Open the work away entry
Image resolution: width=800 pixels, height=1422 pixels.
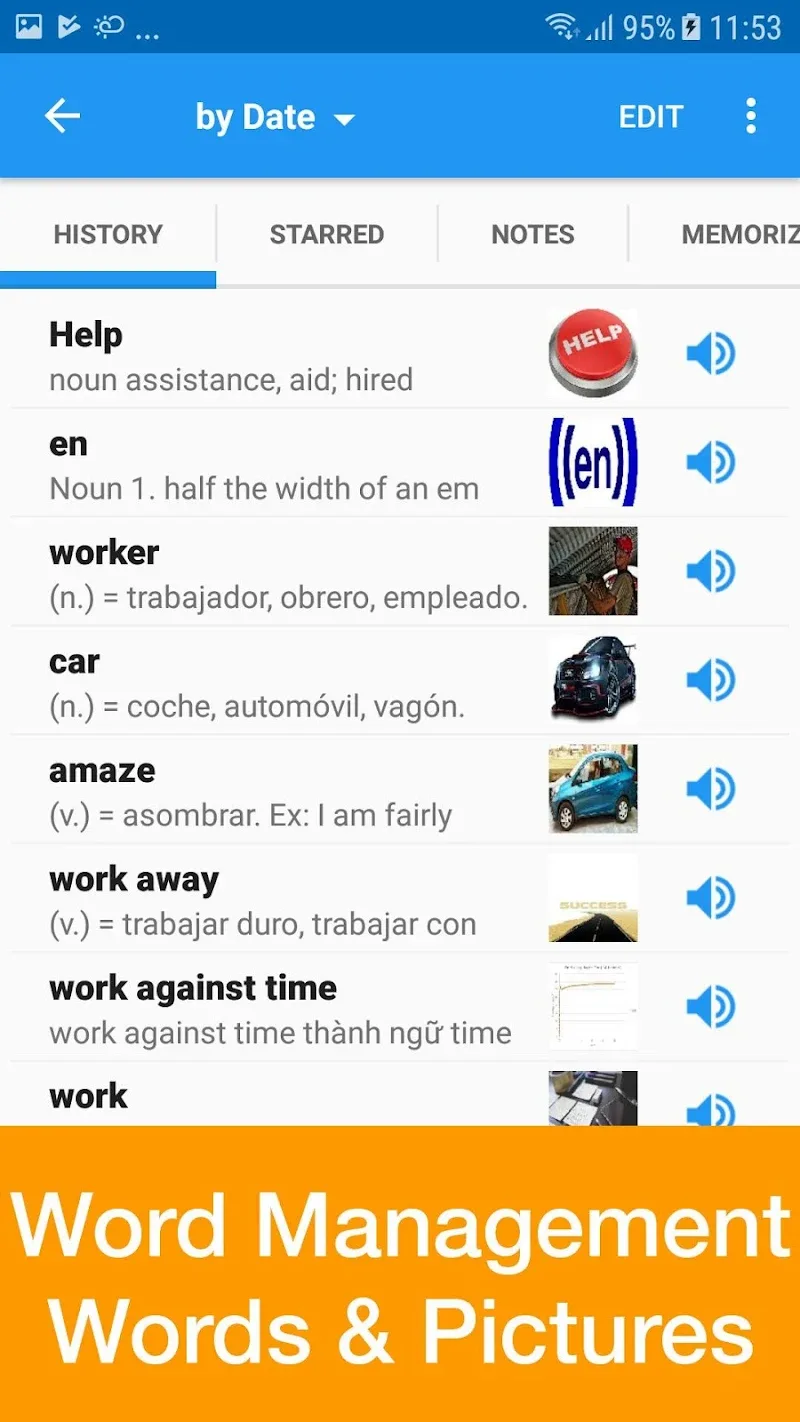pos(280,900)
